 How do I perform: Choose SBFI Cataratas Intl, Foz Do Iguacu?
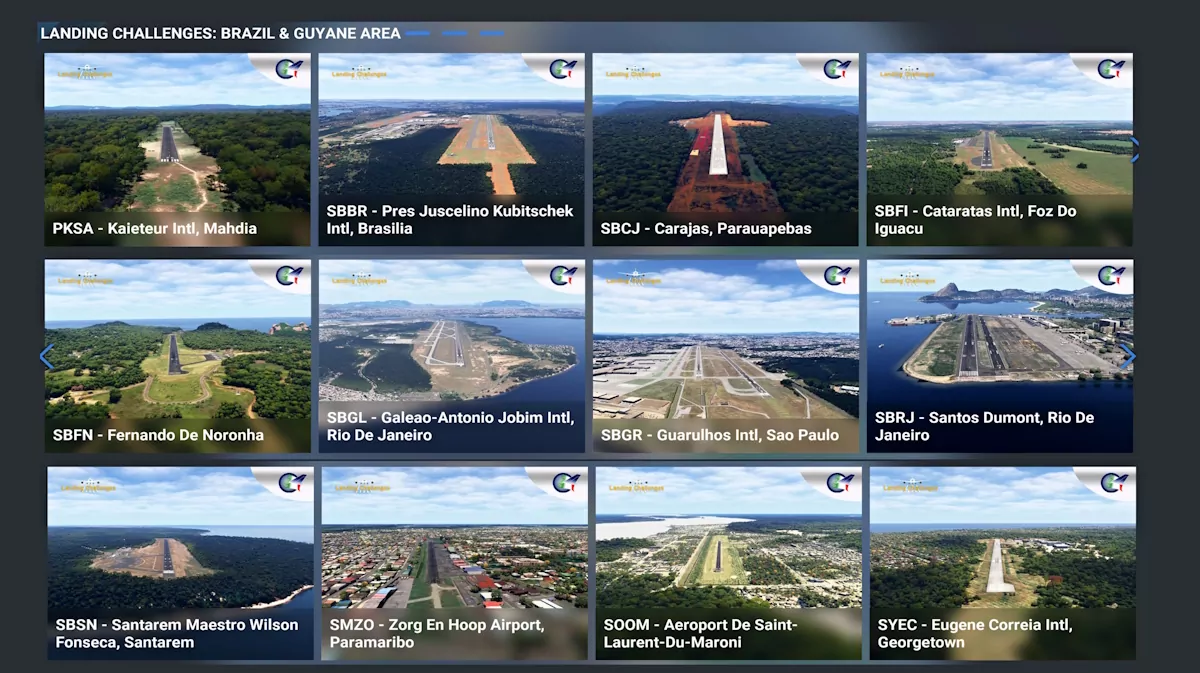[x=999, y=149]
